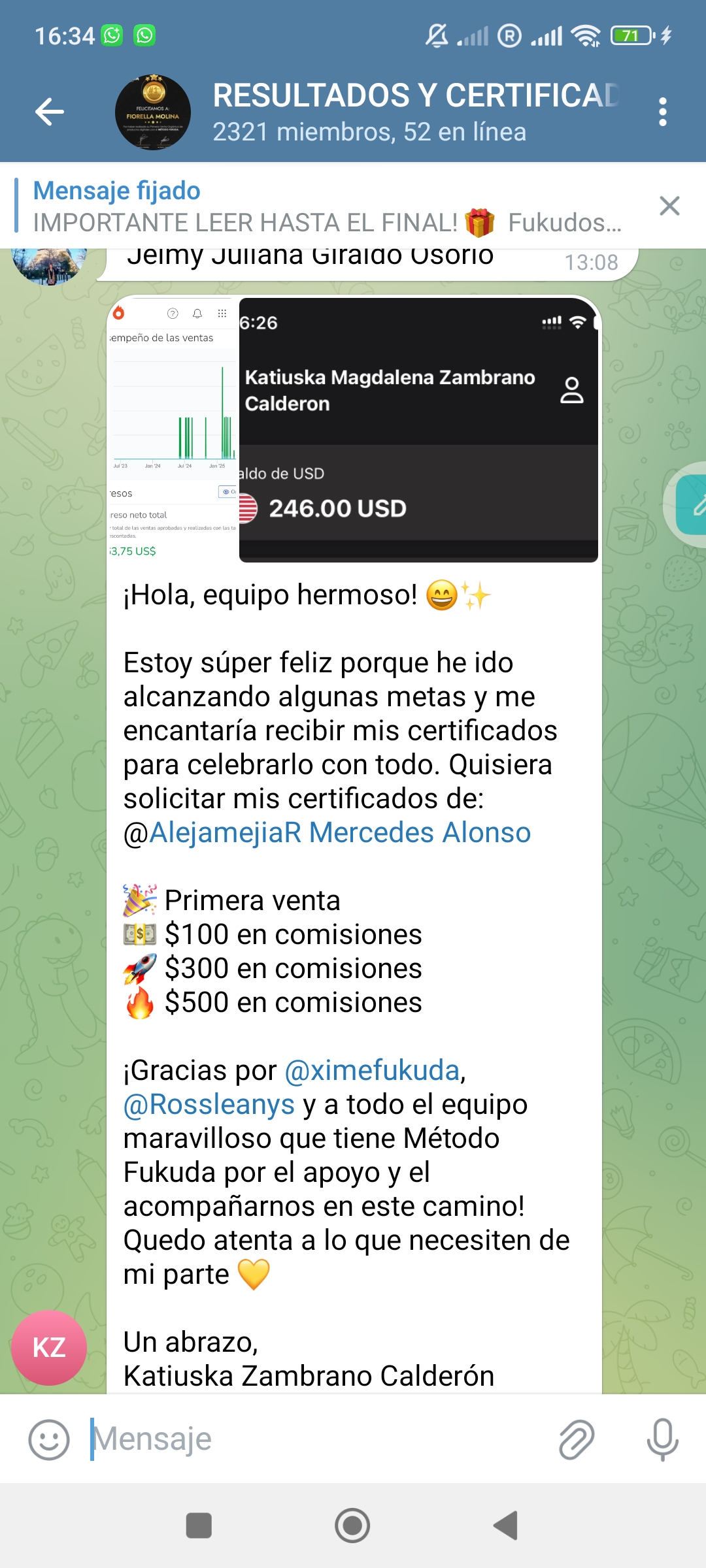This screenshot has width=706, height=1568.
Task: Open the @ximefukuda mention
Action: (x=373, y=1071)
